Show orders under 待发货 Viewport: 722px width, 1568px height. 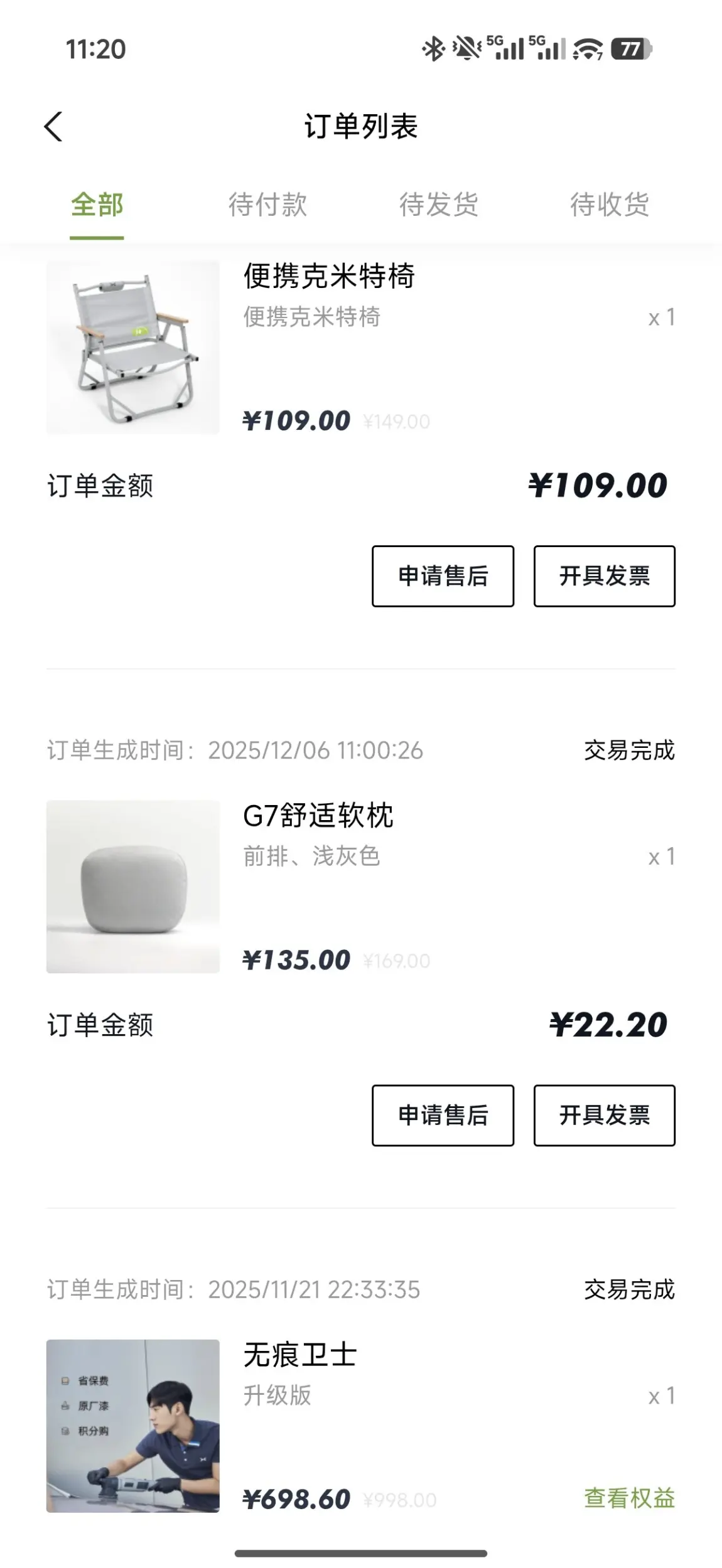coord(438,205)
